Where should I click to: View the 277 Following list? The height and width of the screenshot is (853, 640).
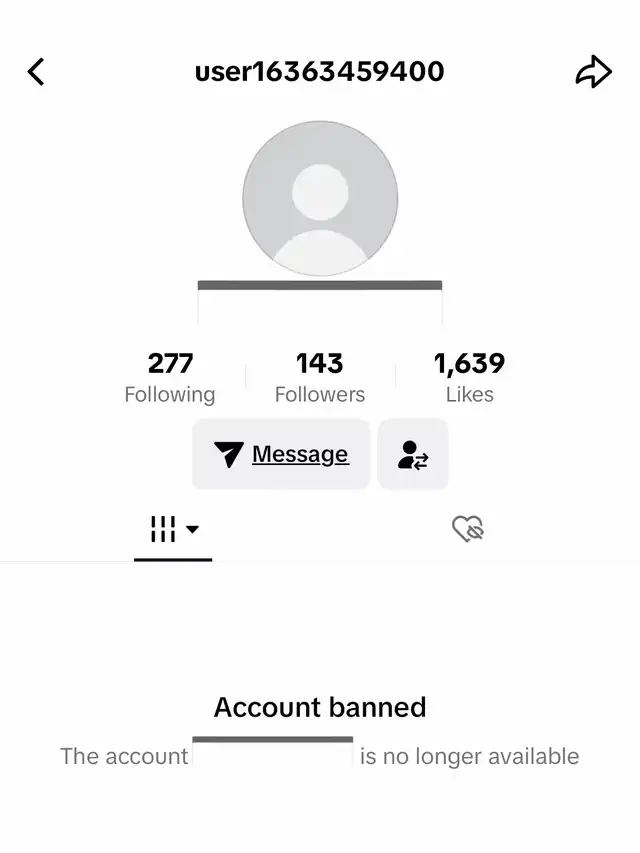[x=170, y=377]
